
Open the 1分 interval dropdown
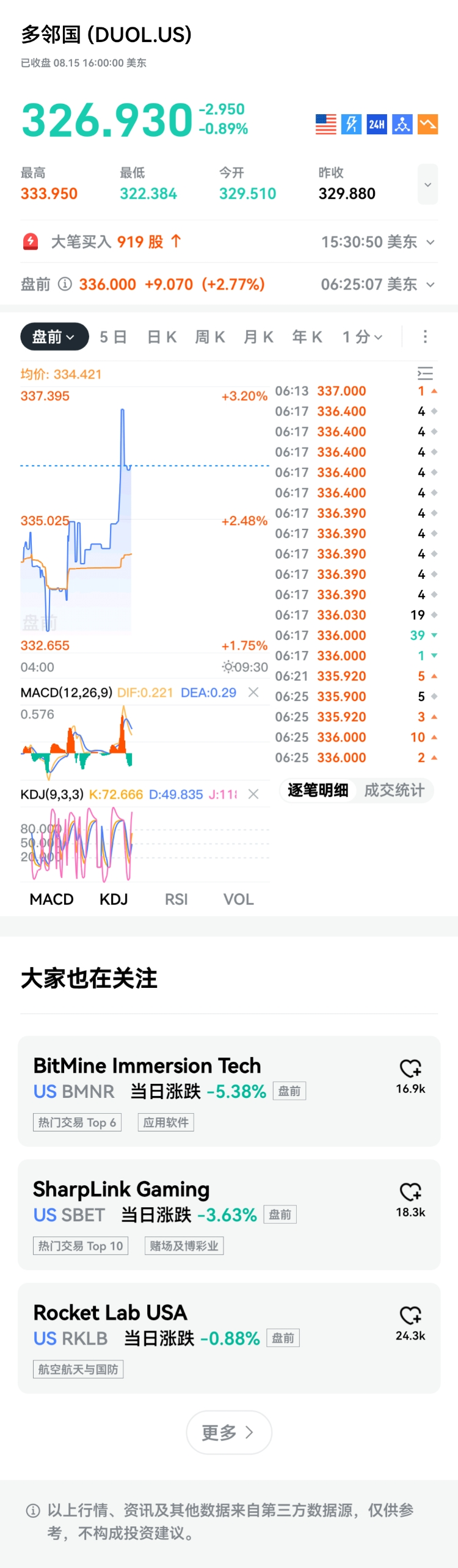(363, 337)
